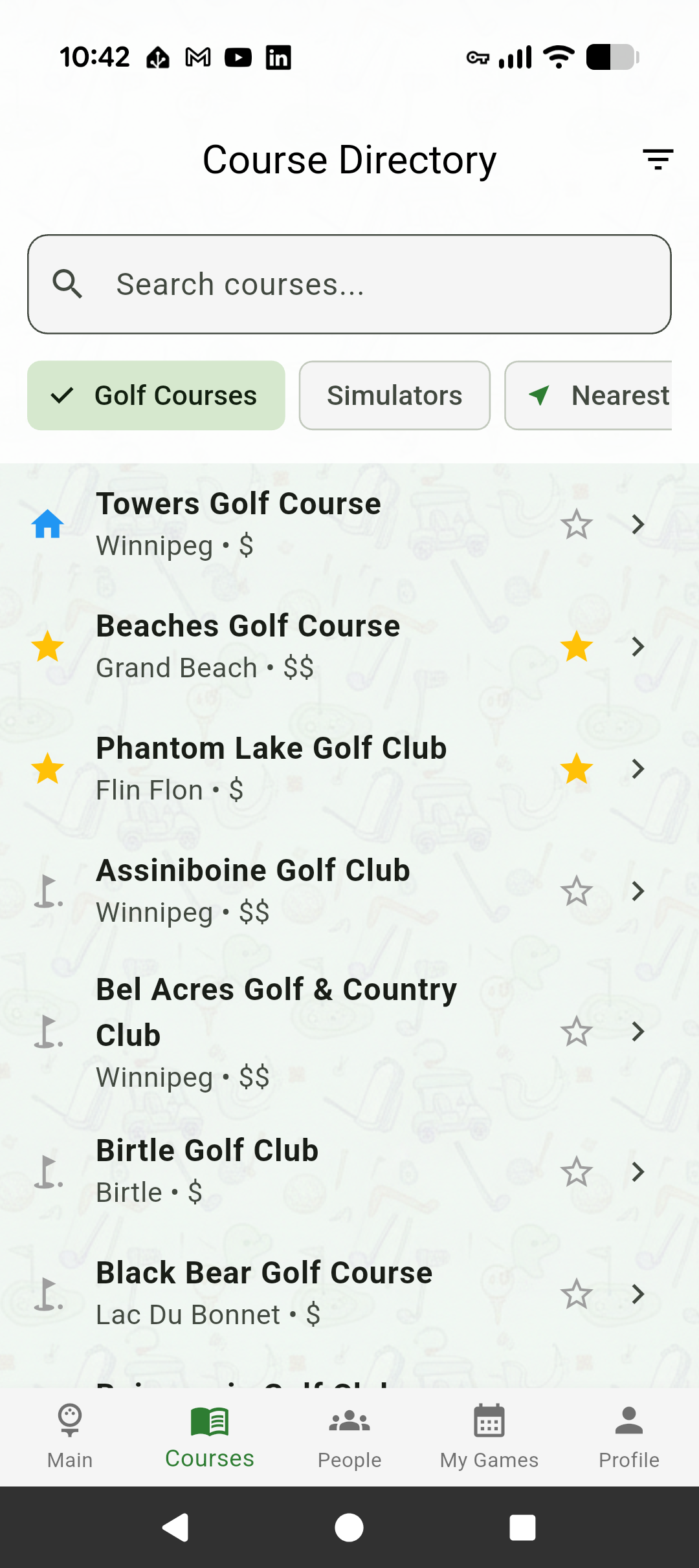Click the home icon beside Towers Golf Course
This screenshot has width=699, height=1568.
point(47,524)
